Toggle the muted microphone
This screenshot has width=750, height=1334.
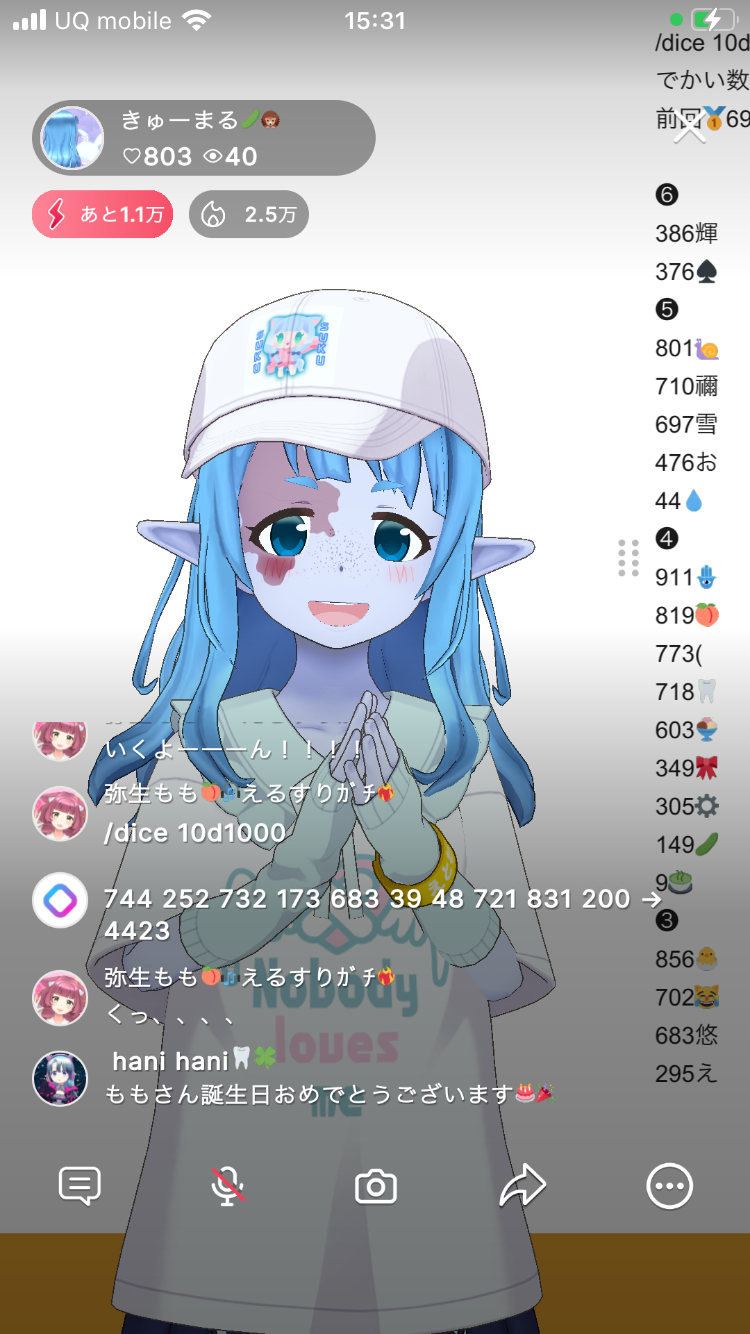228,1187
